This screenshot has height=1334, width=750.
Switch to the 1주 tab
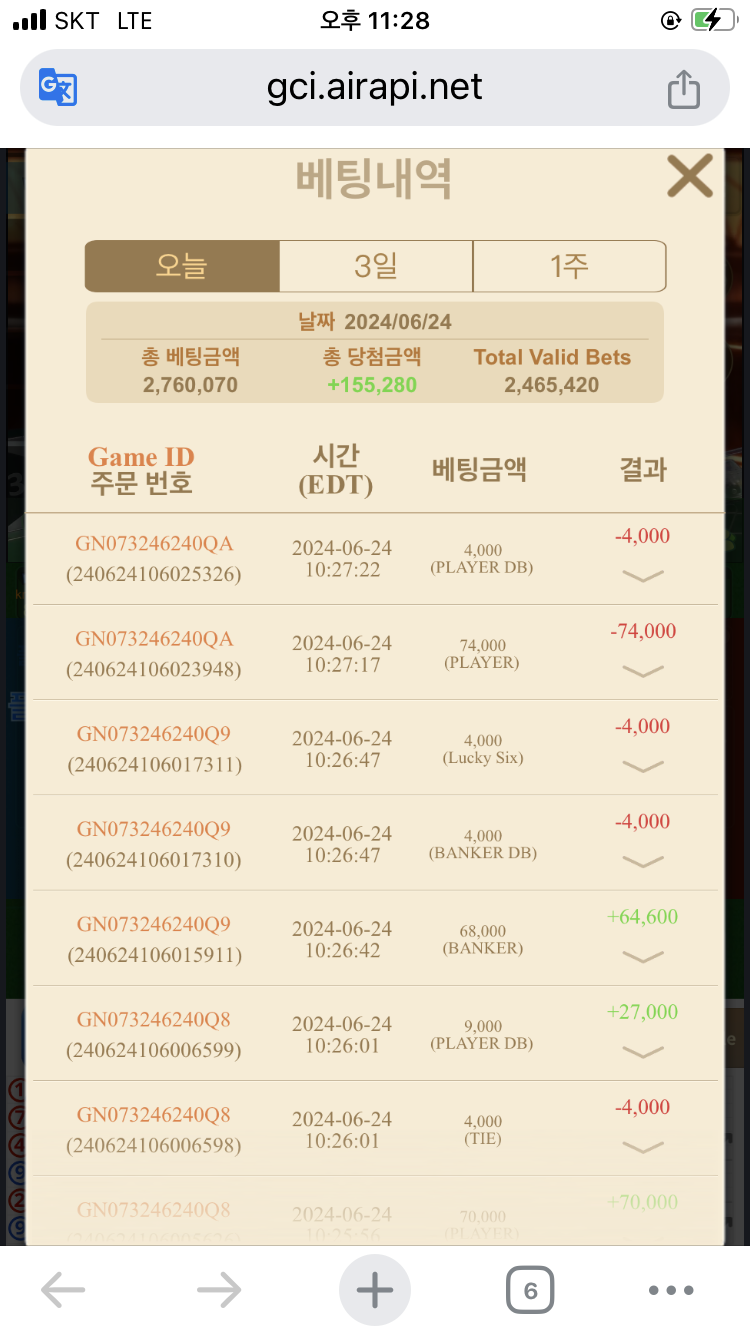[569, 266]
